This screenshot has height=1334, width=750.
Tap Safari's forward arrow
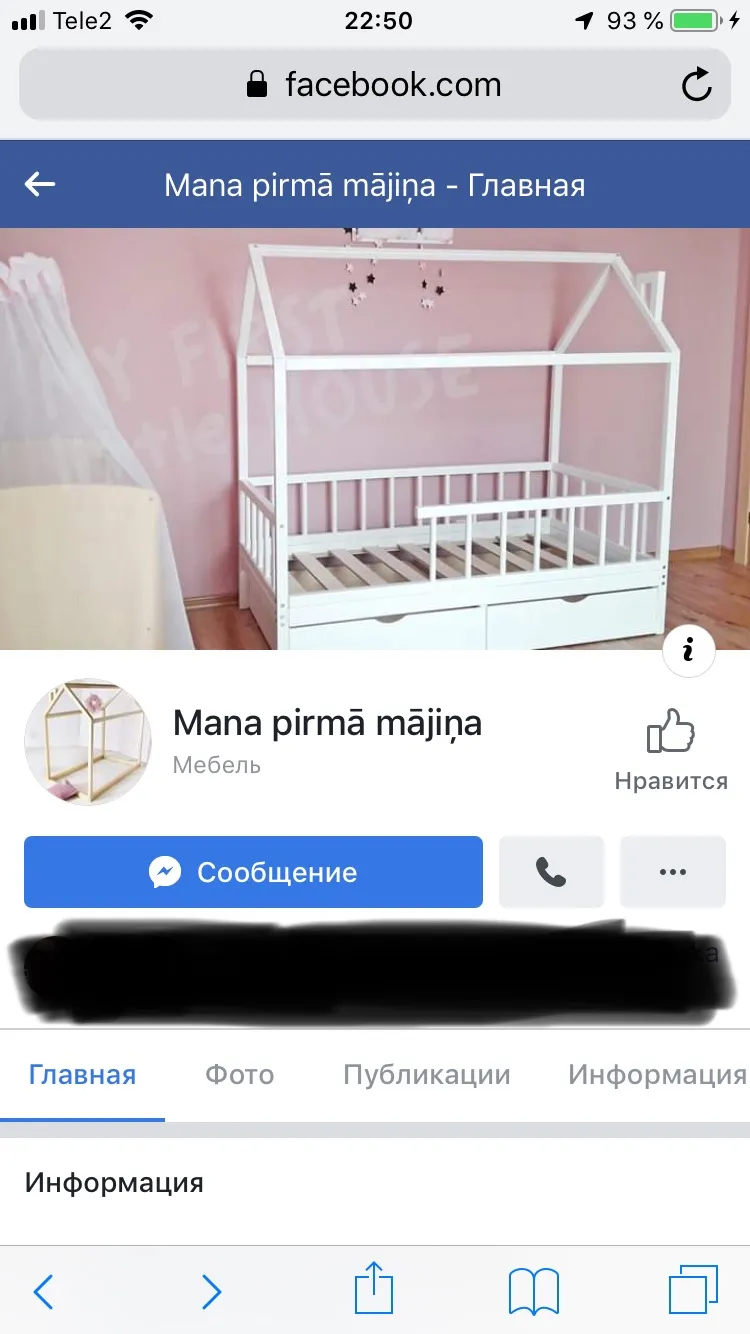pos(210,1291)
